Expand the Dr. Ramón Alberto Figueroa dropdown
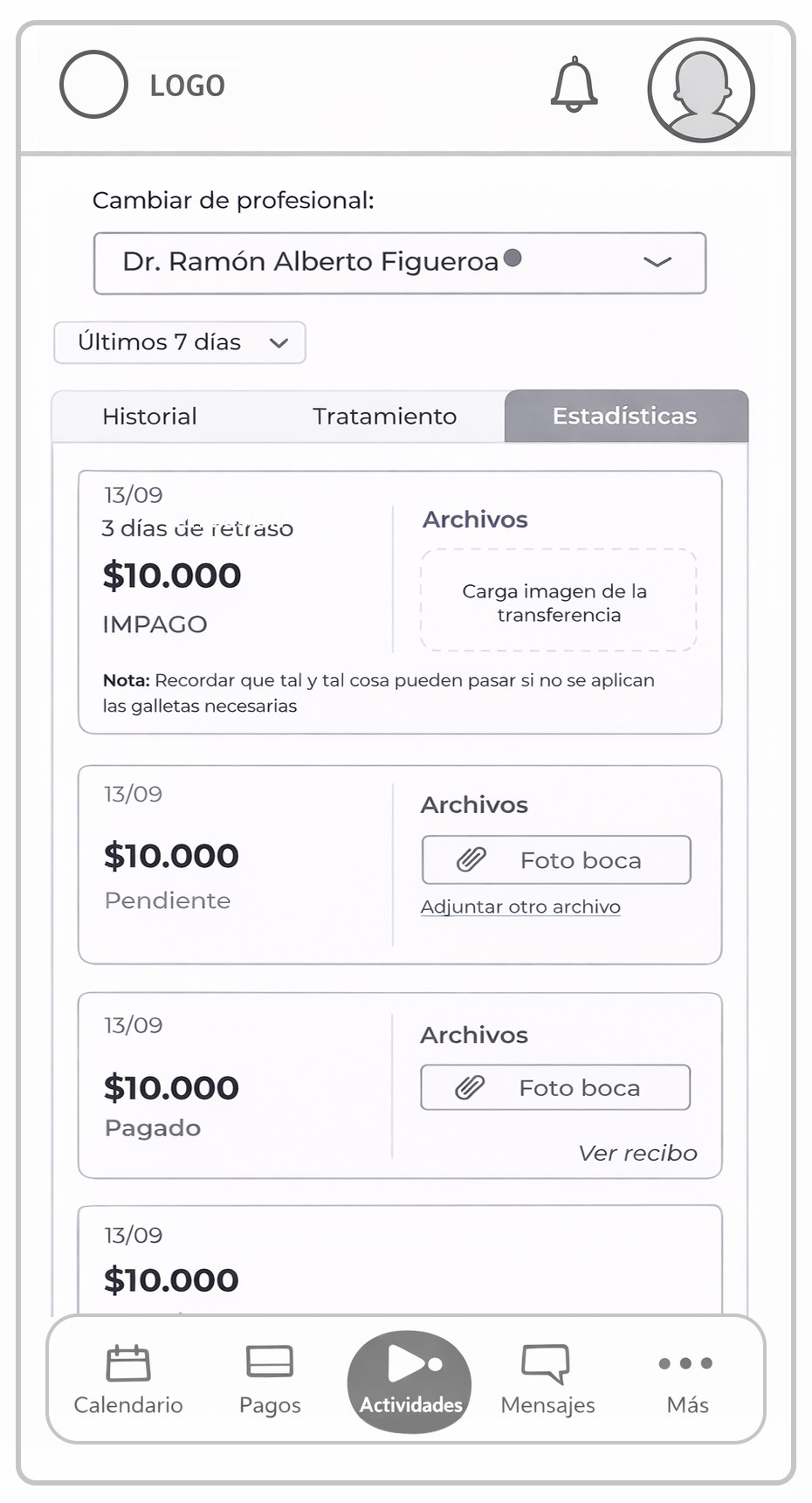 tap(399, 263)
